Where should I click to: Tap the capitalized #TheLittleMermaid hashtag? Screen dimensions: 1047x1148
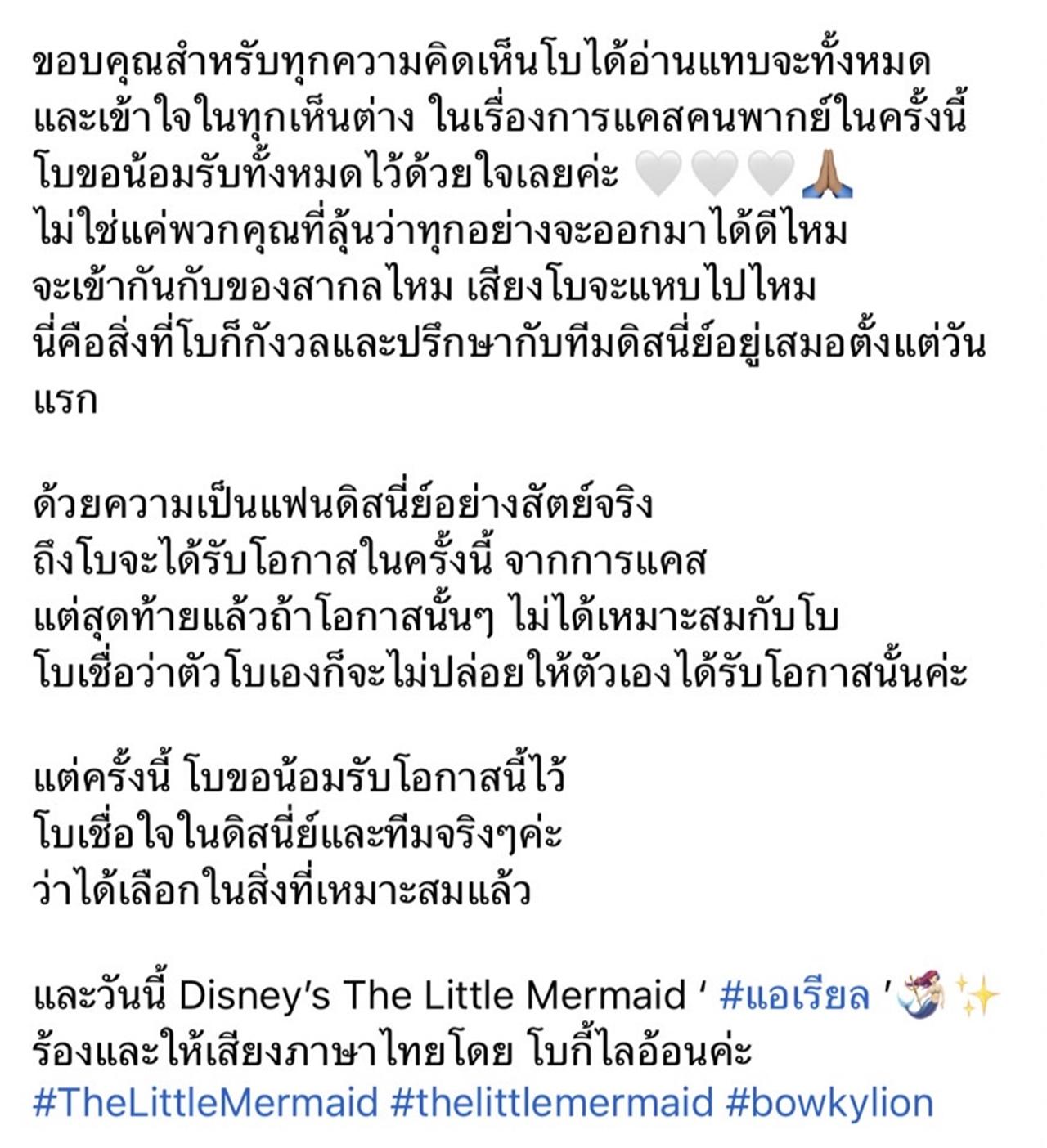coord(205,1103)
